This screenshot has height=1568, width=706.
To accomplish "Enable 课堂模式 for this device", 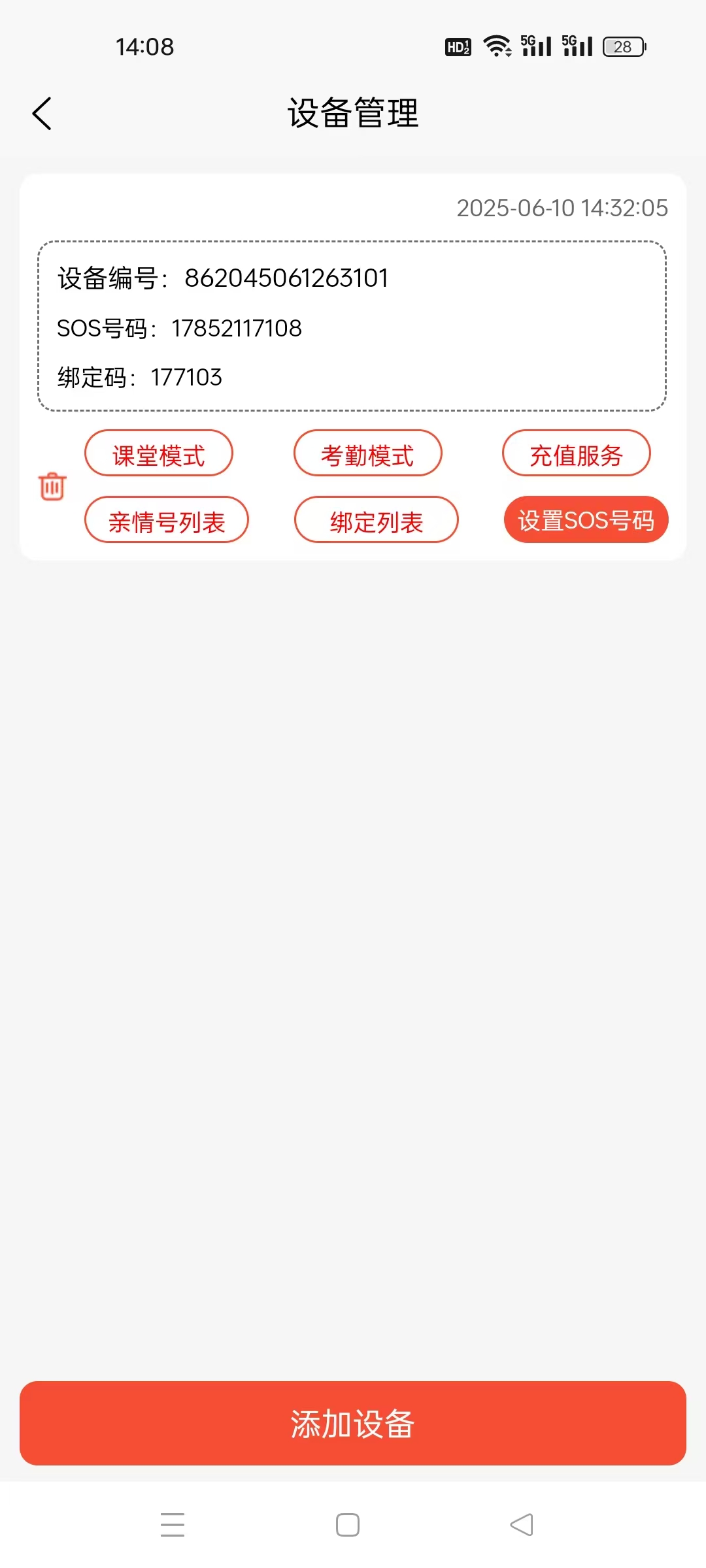I will tap(158, 453).
